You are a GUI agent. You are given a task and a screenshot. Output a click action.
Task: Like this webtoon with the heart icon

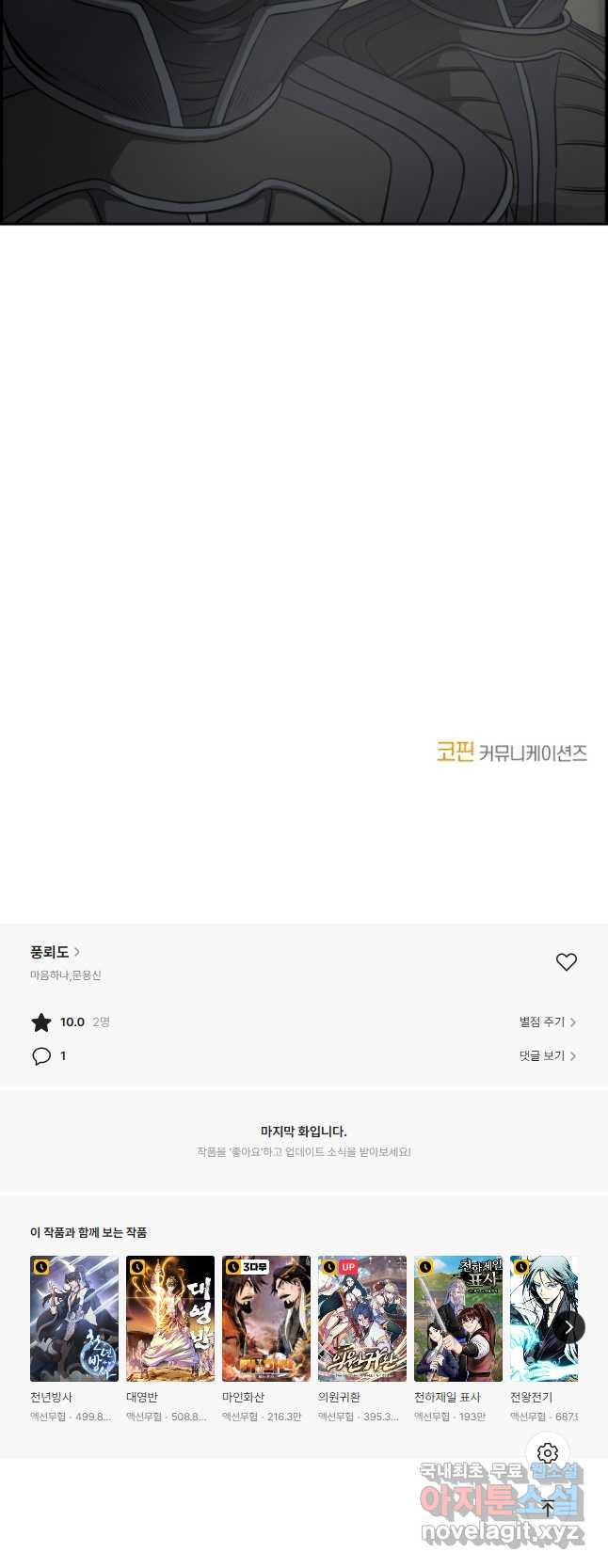point(566,961)
